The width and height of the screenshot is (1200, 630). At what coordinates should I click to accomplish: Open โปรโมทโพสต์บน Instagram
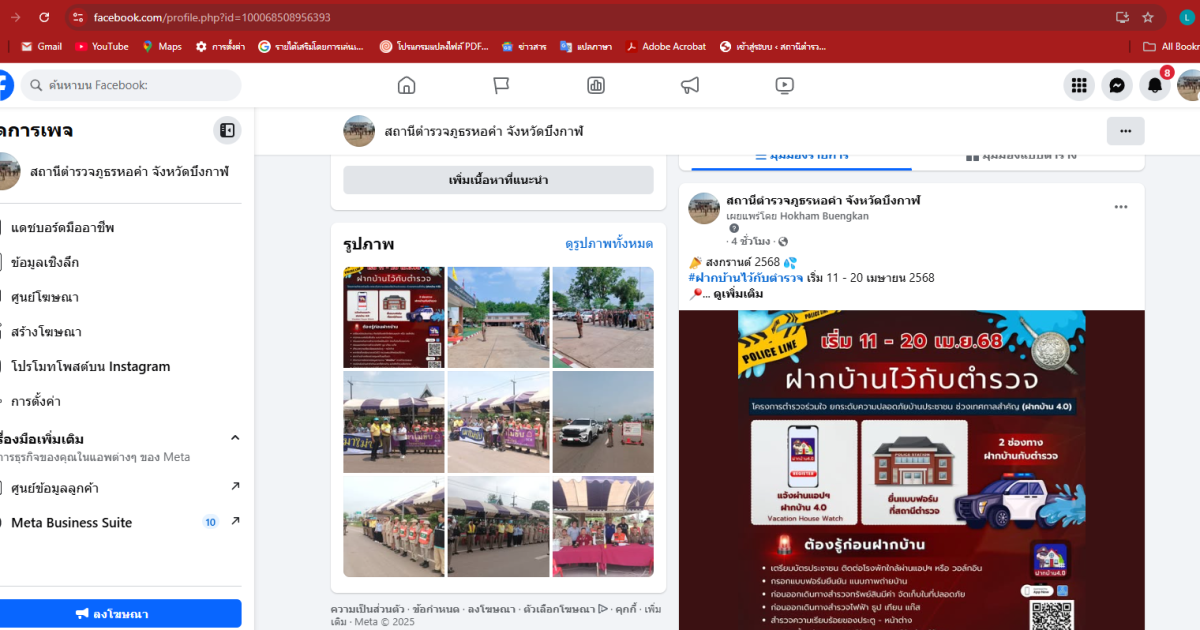90,367
